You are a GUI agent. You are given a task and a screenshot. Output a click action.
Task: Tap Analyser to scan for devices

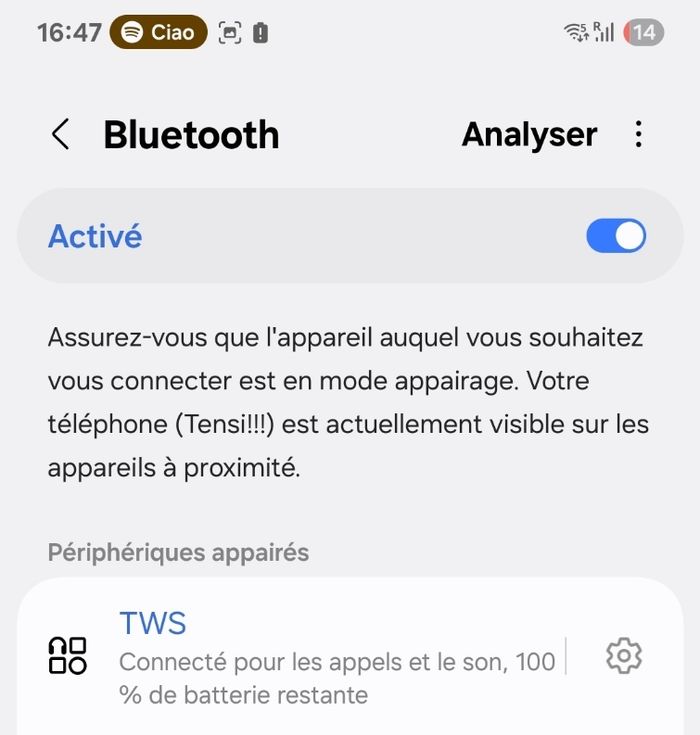tap(529, 135)
